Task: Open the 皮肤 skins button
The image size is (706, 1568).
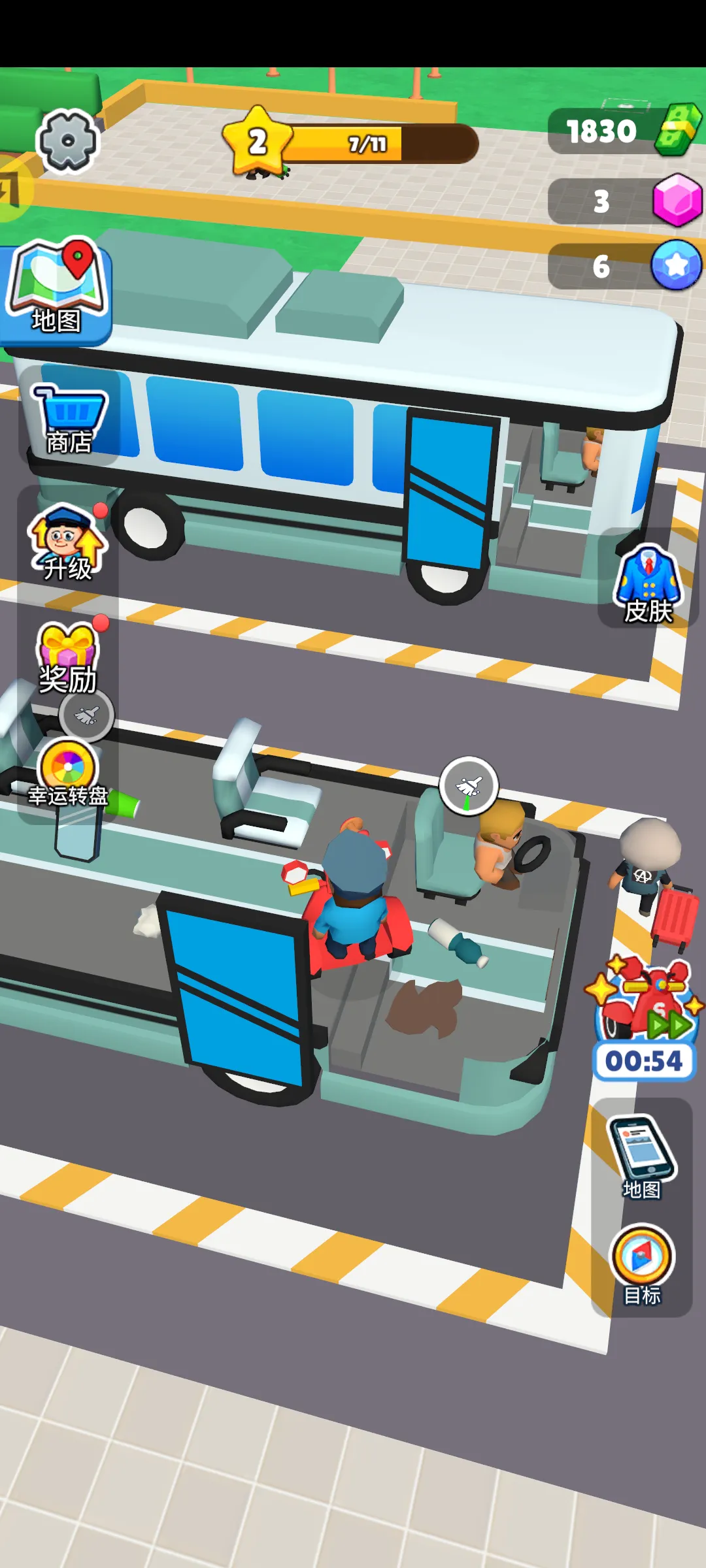Action: pyautogui.click(x=648, y=583)
